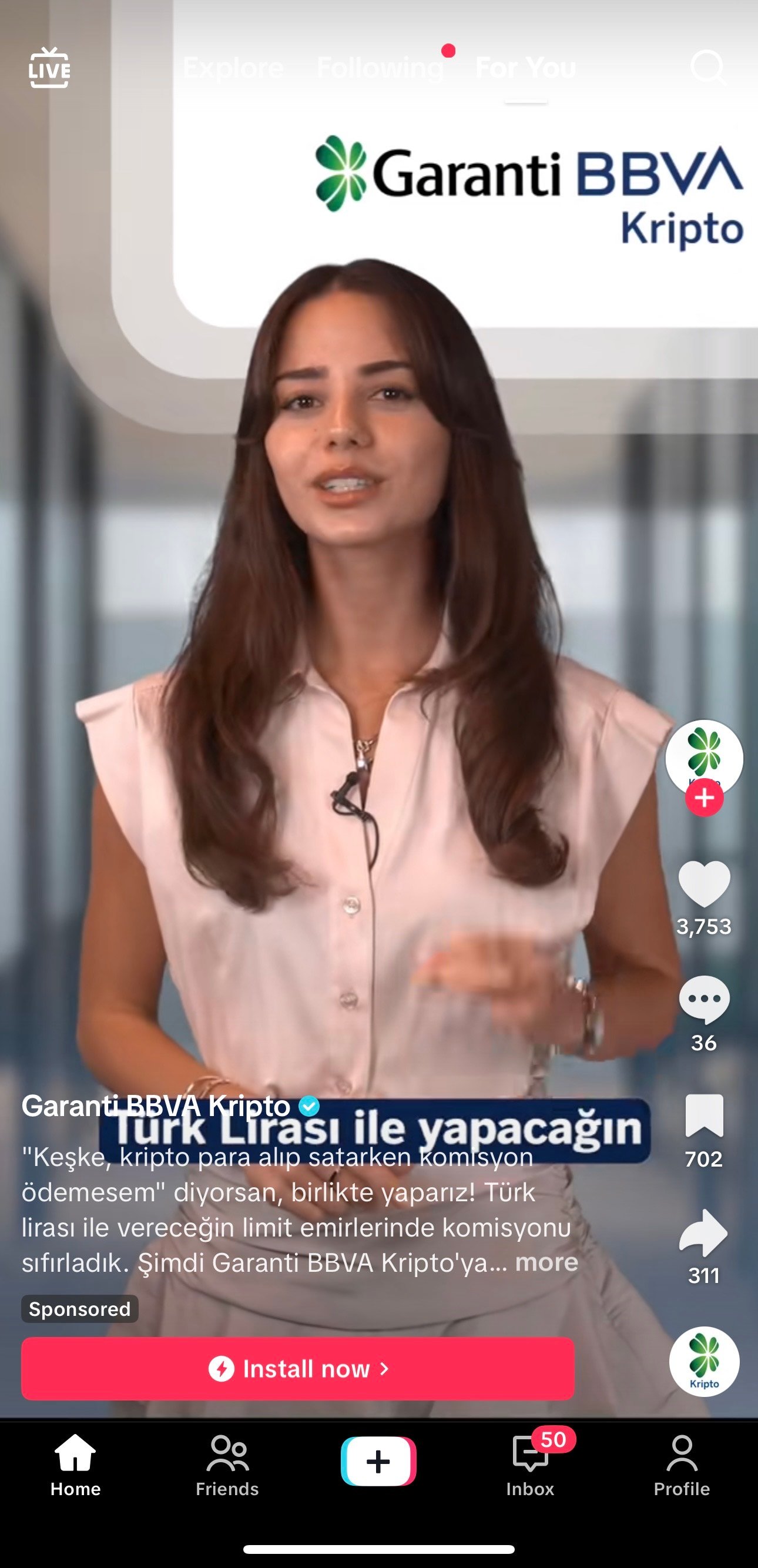Go to the Home tab
This screenshot has height=1568, width=758.
[75, 1465]
